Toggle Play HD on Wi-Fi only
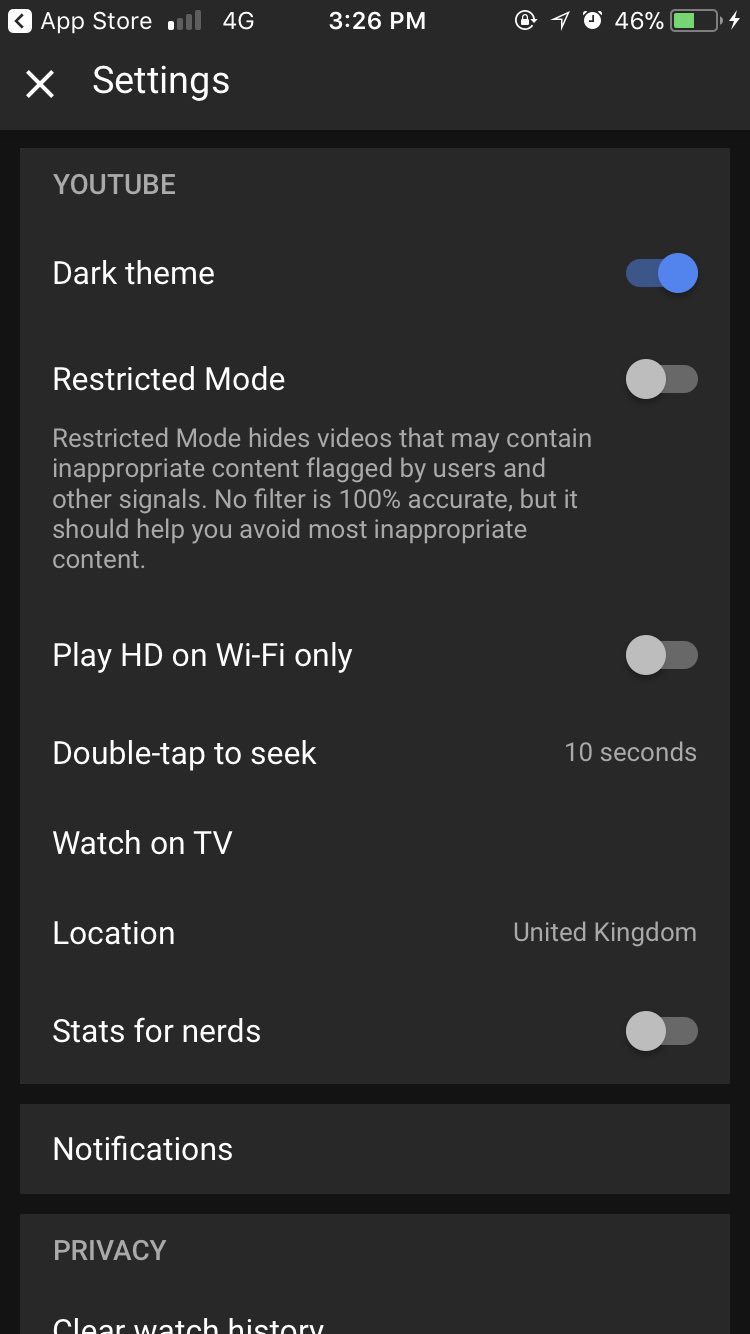Screen dimensions: 750x1334 [661, 655]
